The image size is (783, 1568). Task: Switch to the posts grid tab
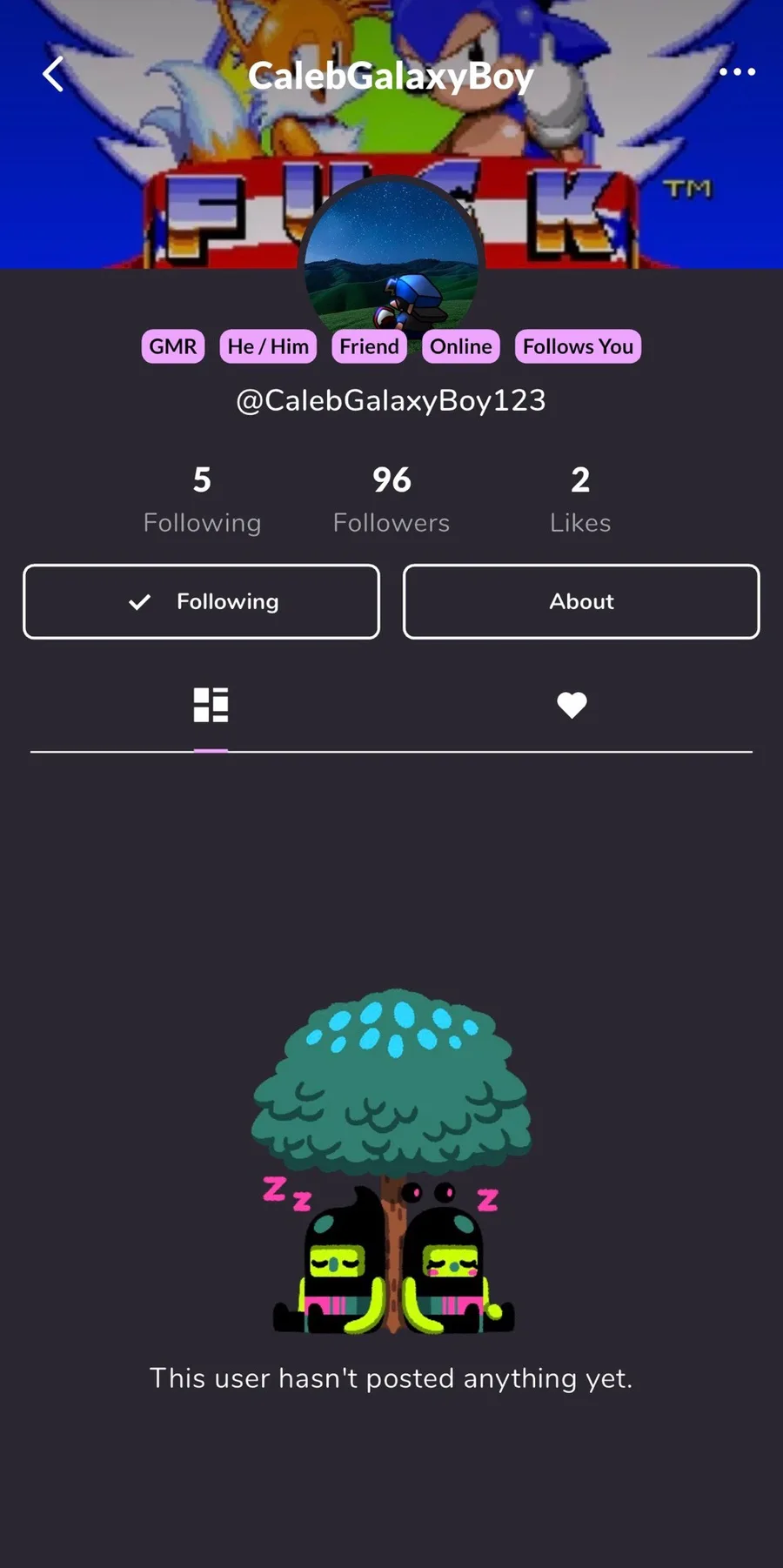(211, 705)
